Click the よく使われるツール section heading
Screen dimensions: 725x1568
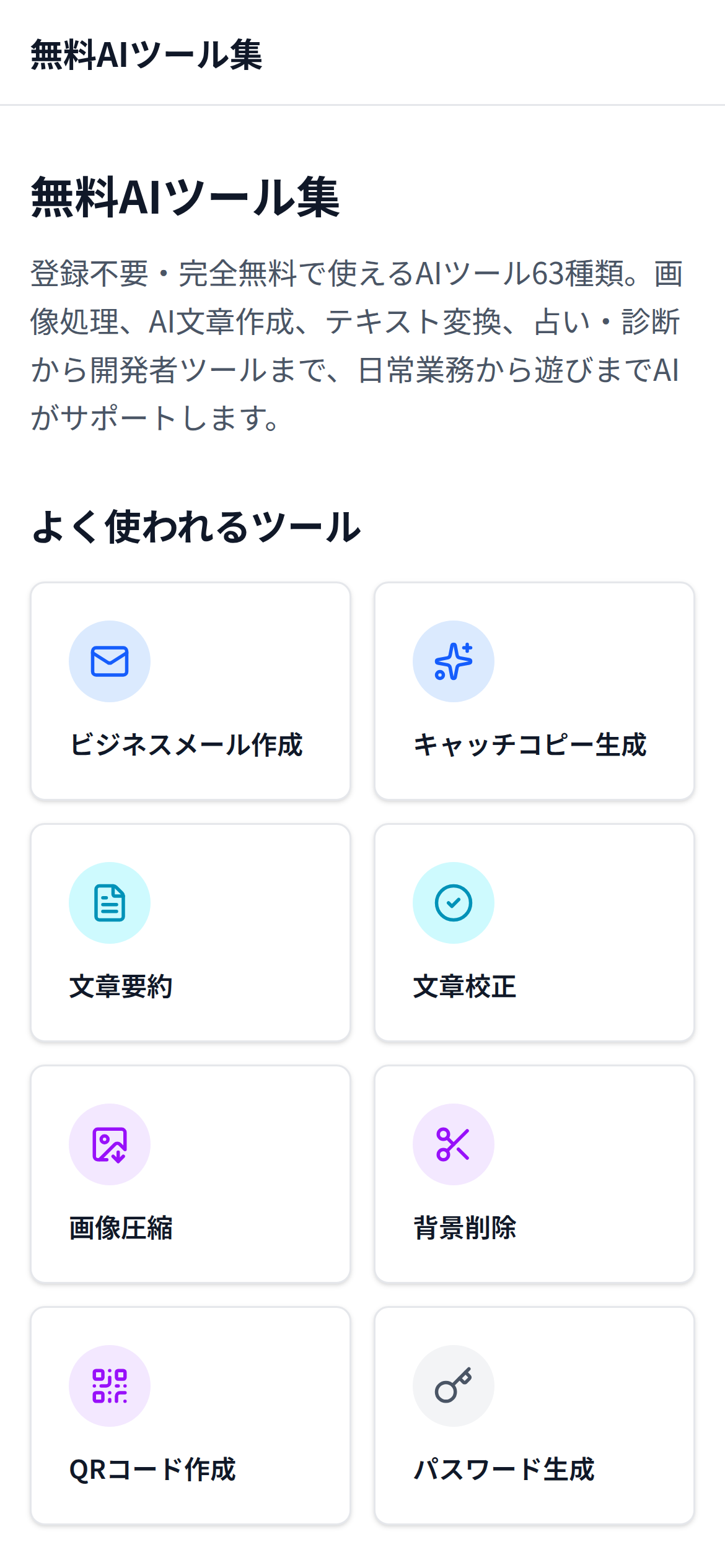click(197, 526)
